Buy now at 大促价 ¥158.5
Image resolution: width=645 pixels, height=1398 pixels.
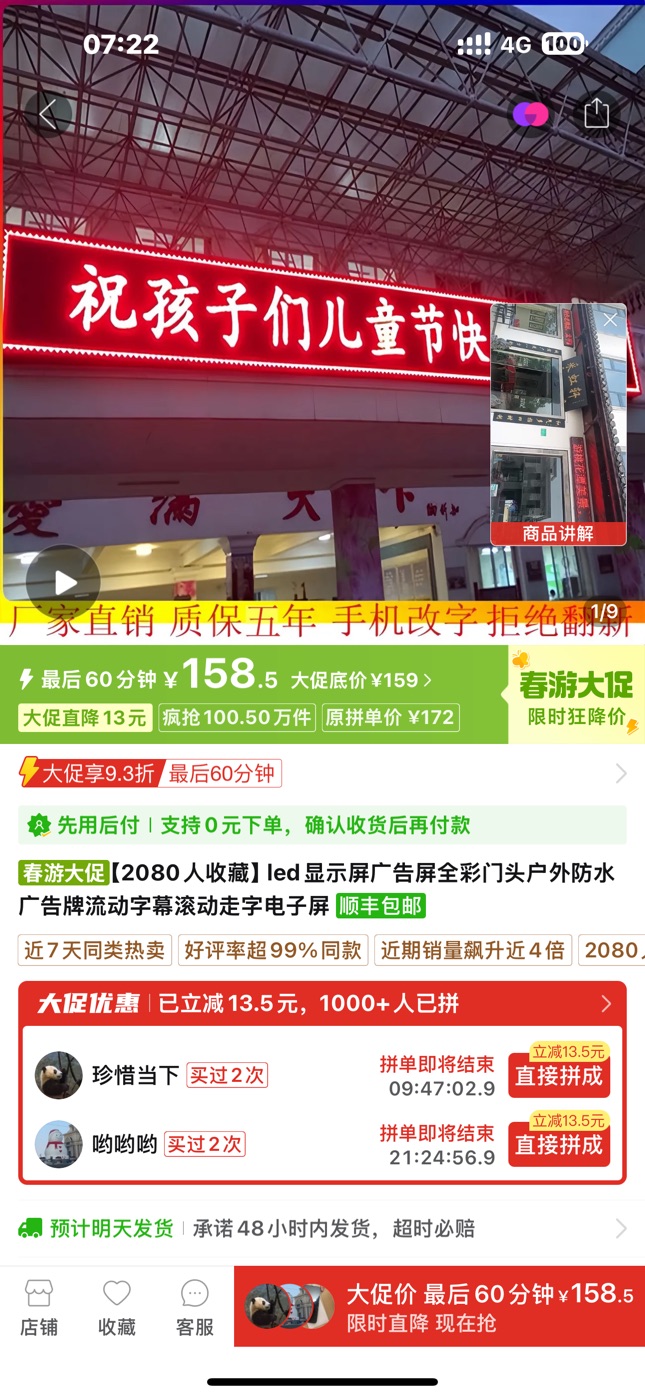pyautogui.click(x=439, y=1306)
